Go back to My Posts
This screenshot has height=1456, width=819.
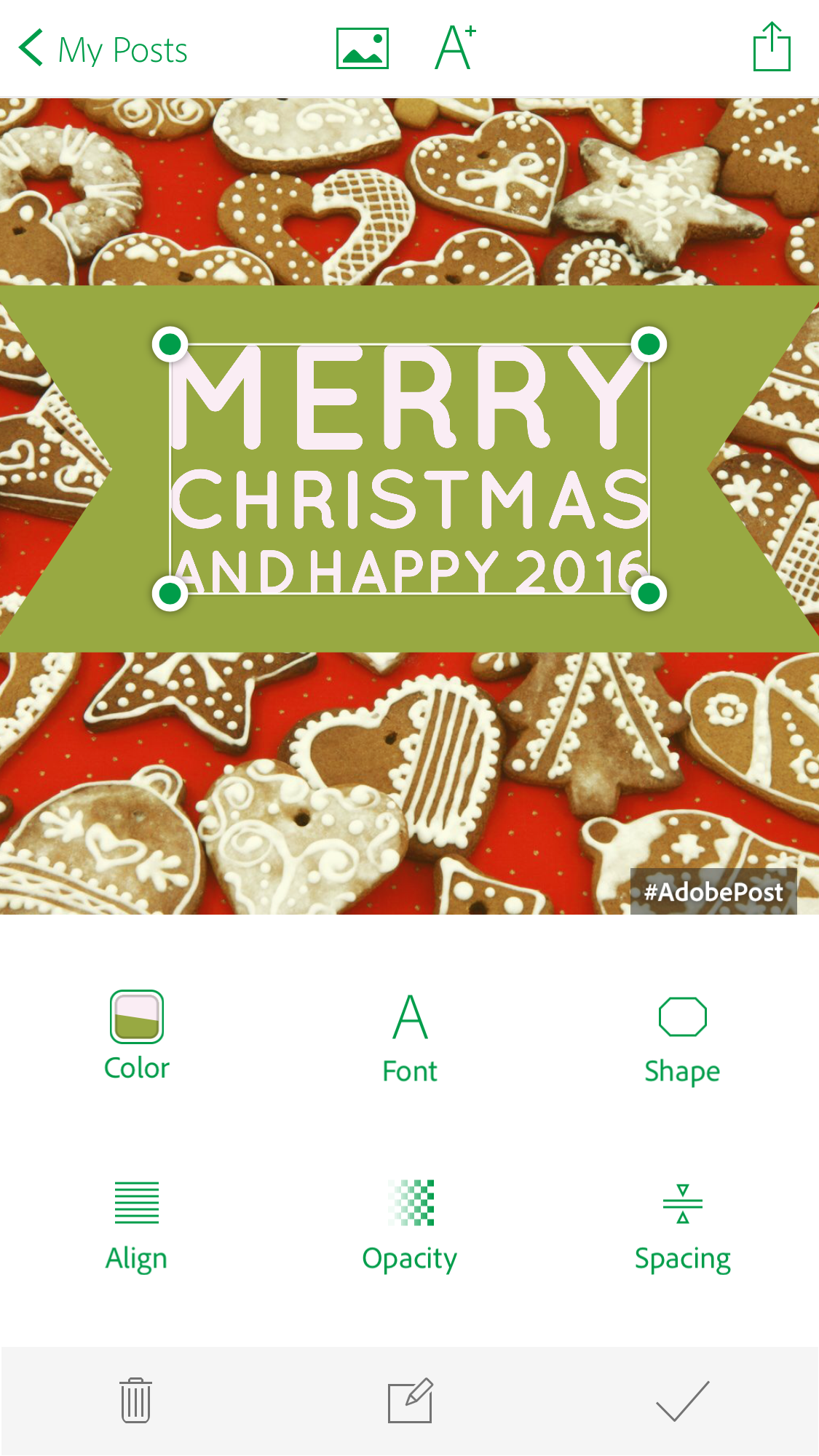(103, 49)
